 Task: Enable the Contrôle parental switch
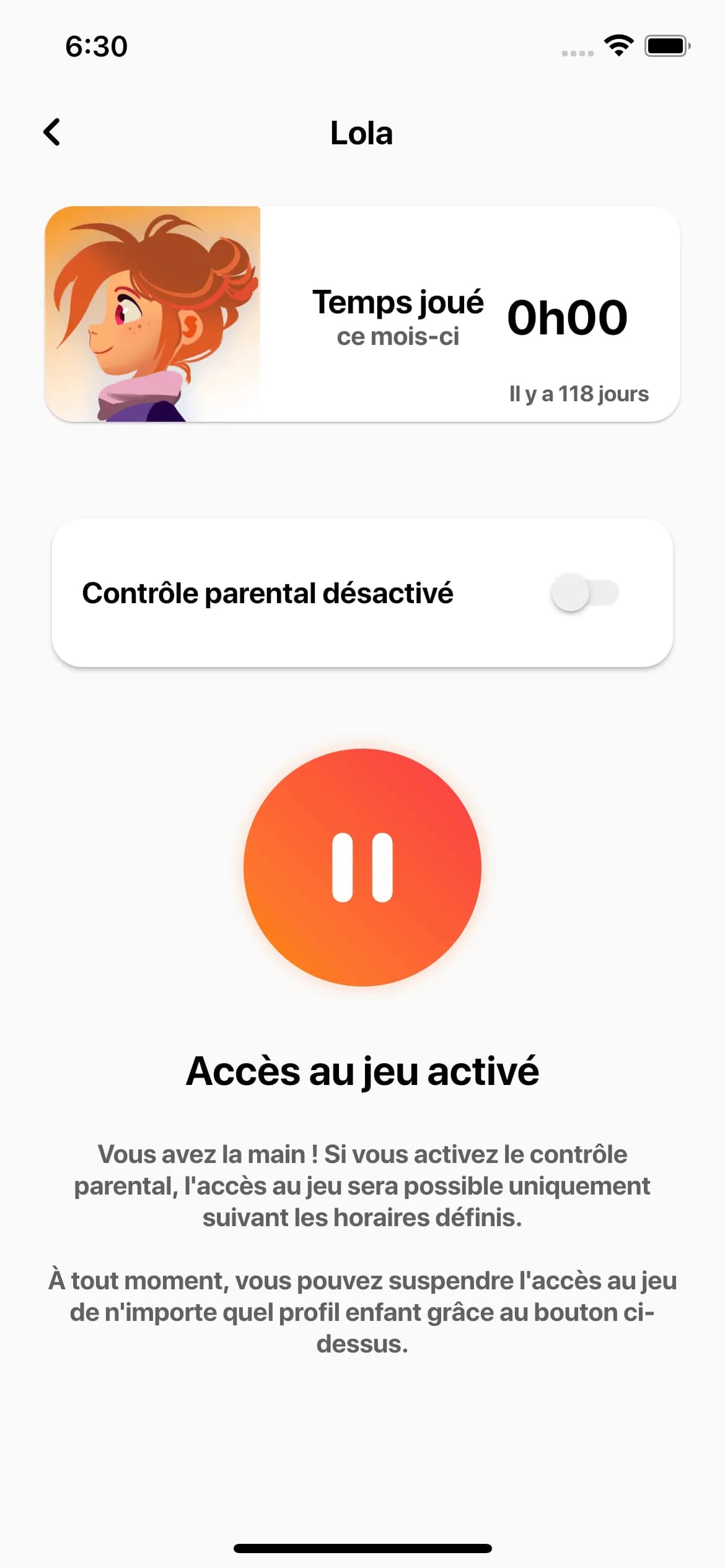[584, 593]
